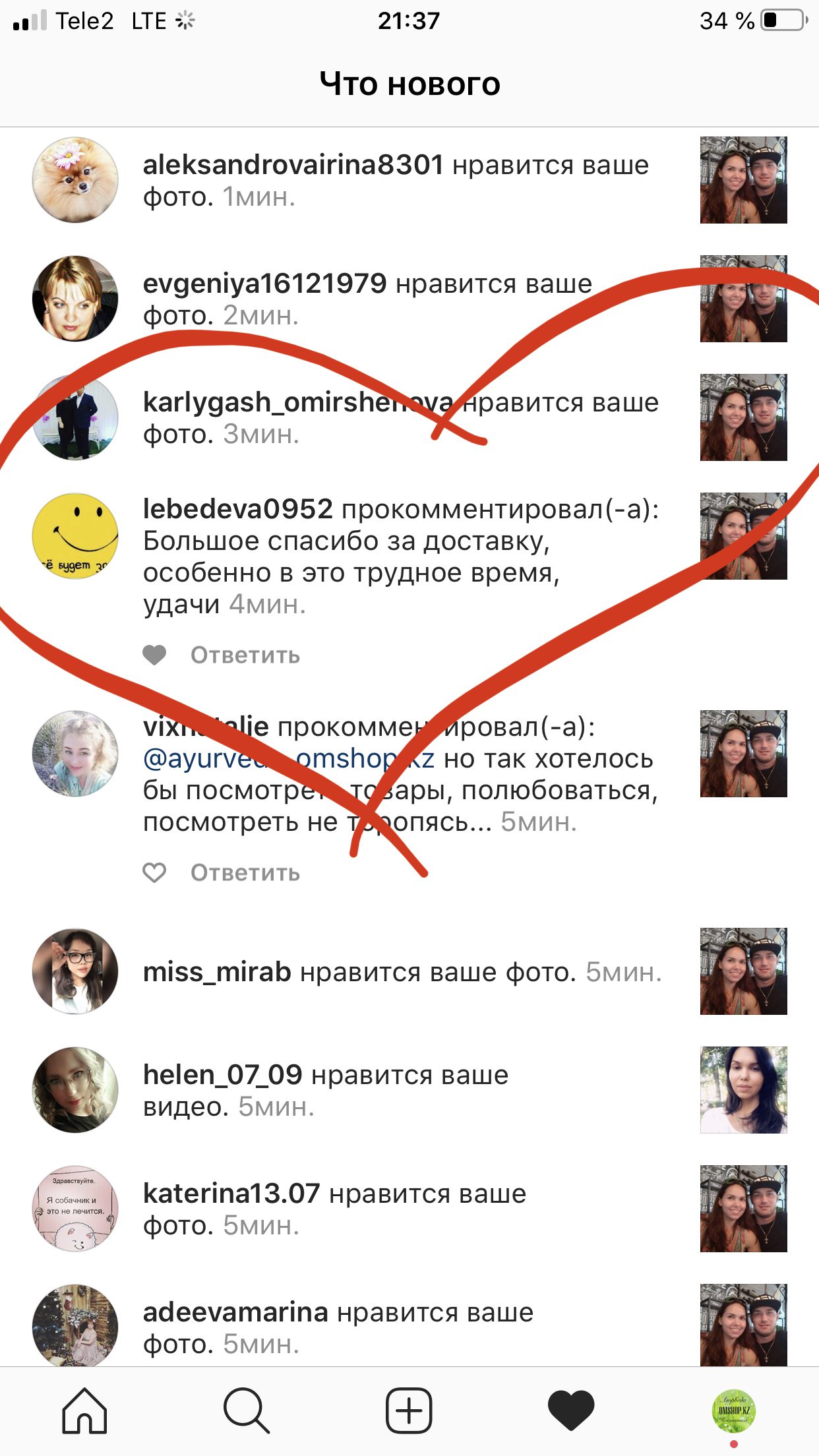This screenshot has width=819, height=1456.
Task: Create a new post with plus button
Action: click(x=409, y=1410)
